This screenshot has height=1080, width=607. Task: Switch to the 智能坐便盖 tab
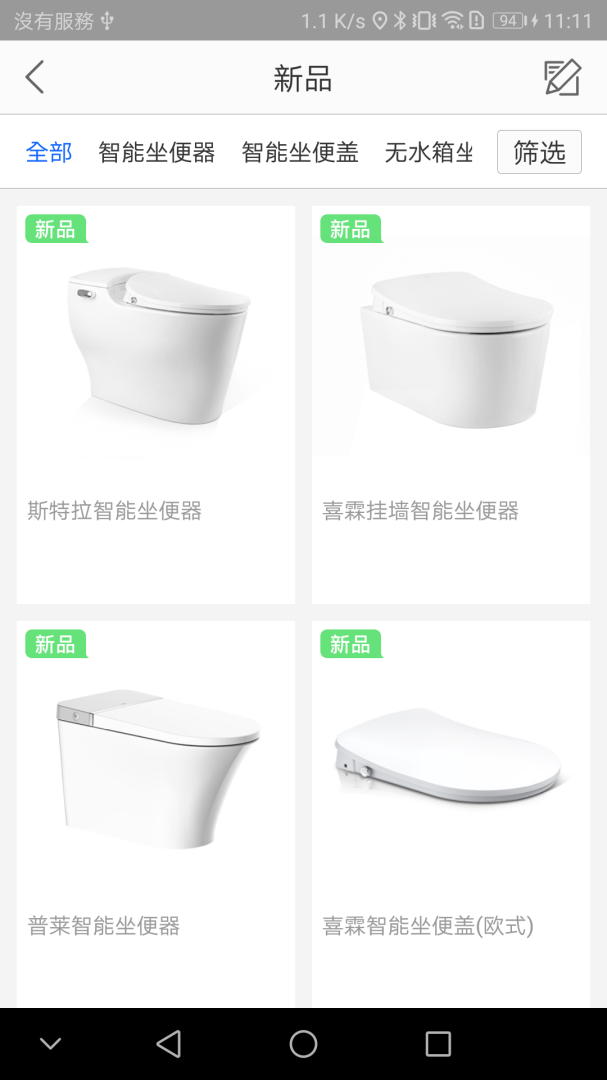[x=300, y=152]
